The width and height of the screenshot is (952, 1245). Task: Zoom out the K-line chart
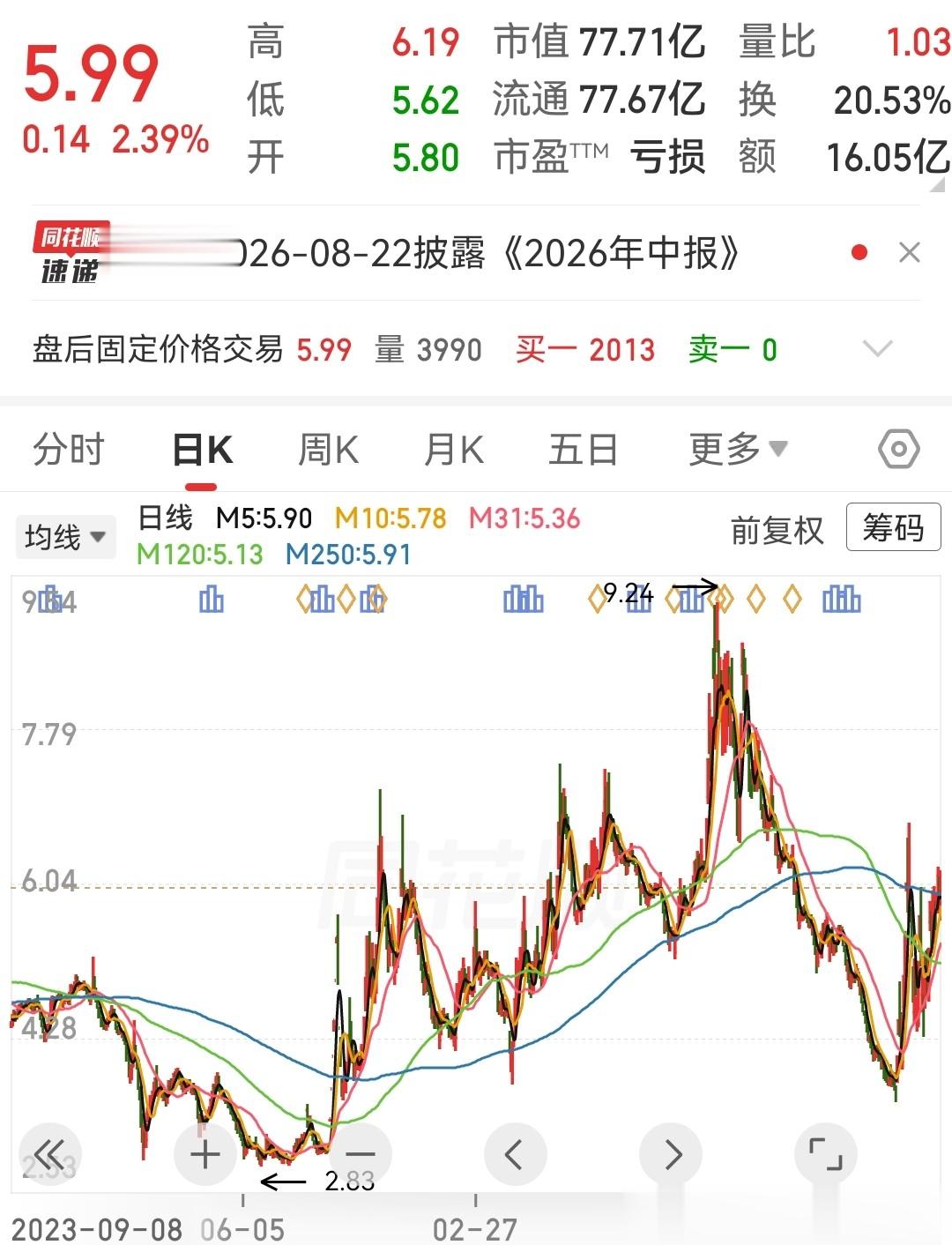tap(361, 1154)
